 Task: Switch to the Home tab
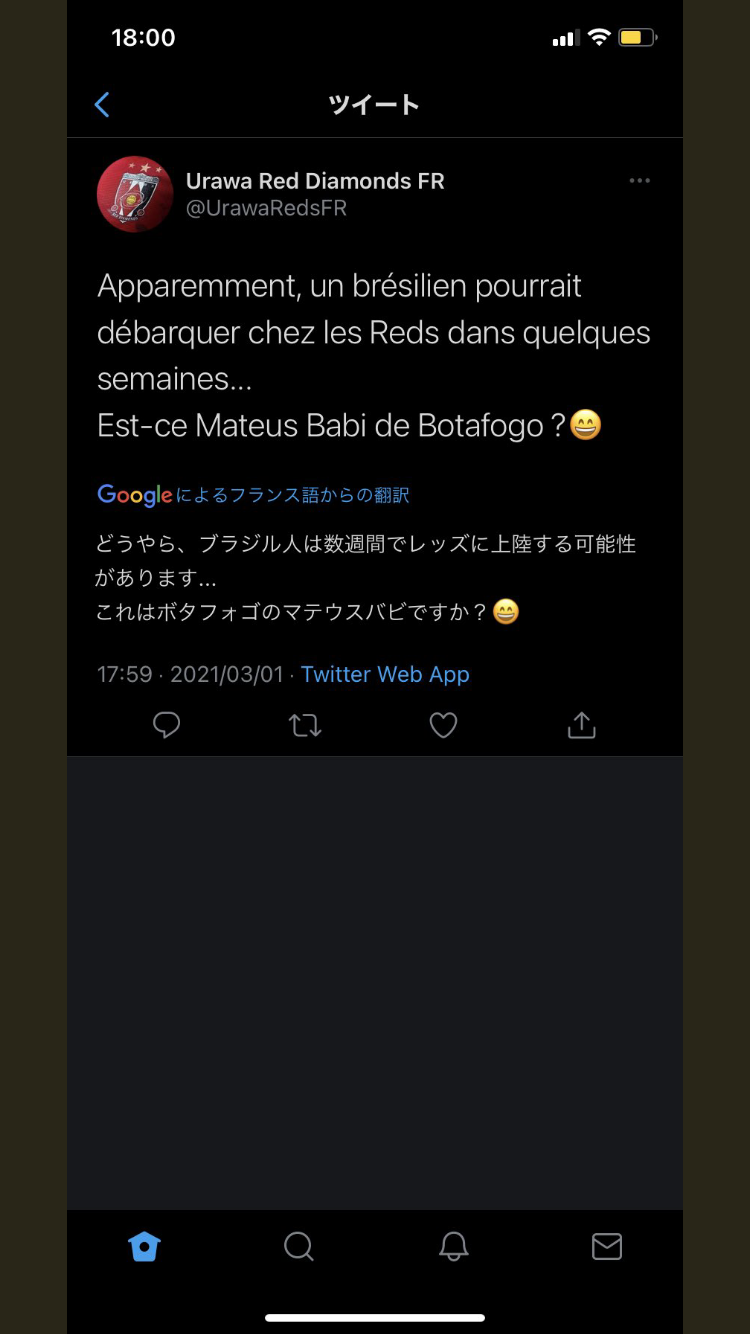(x=144, y=1246)
